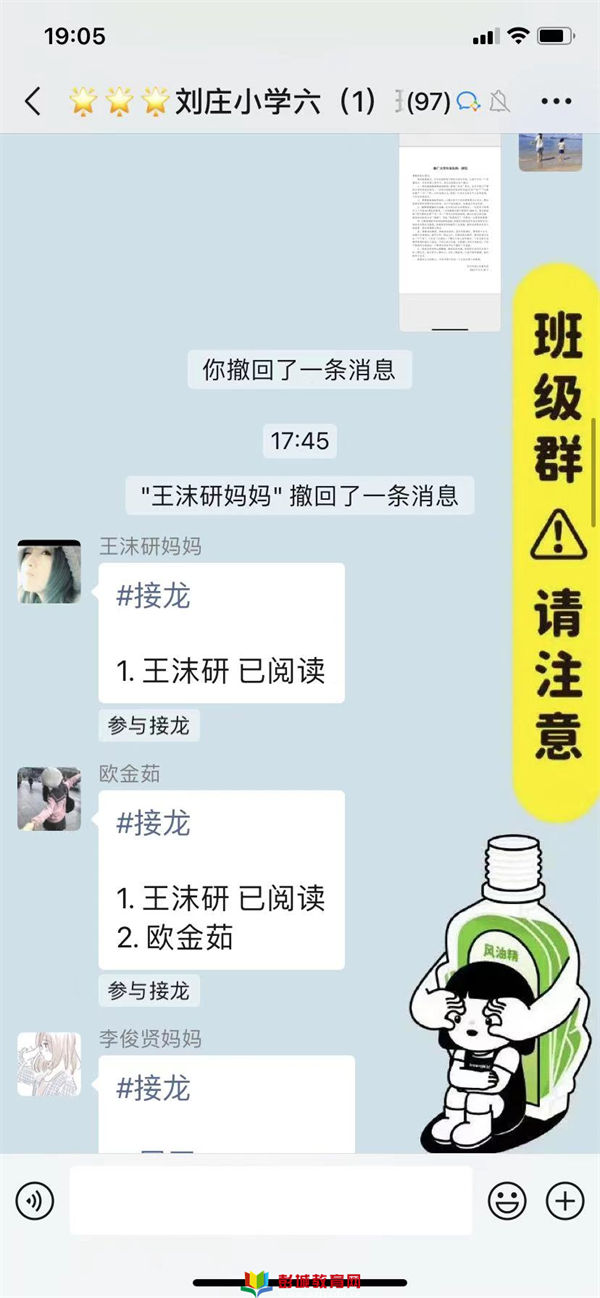Open the plus attachments panel
Screen dimensions: 600x1298
pyautogui.click(x=565, y=1199)
